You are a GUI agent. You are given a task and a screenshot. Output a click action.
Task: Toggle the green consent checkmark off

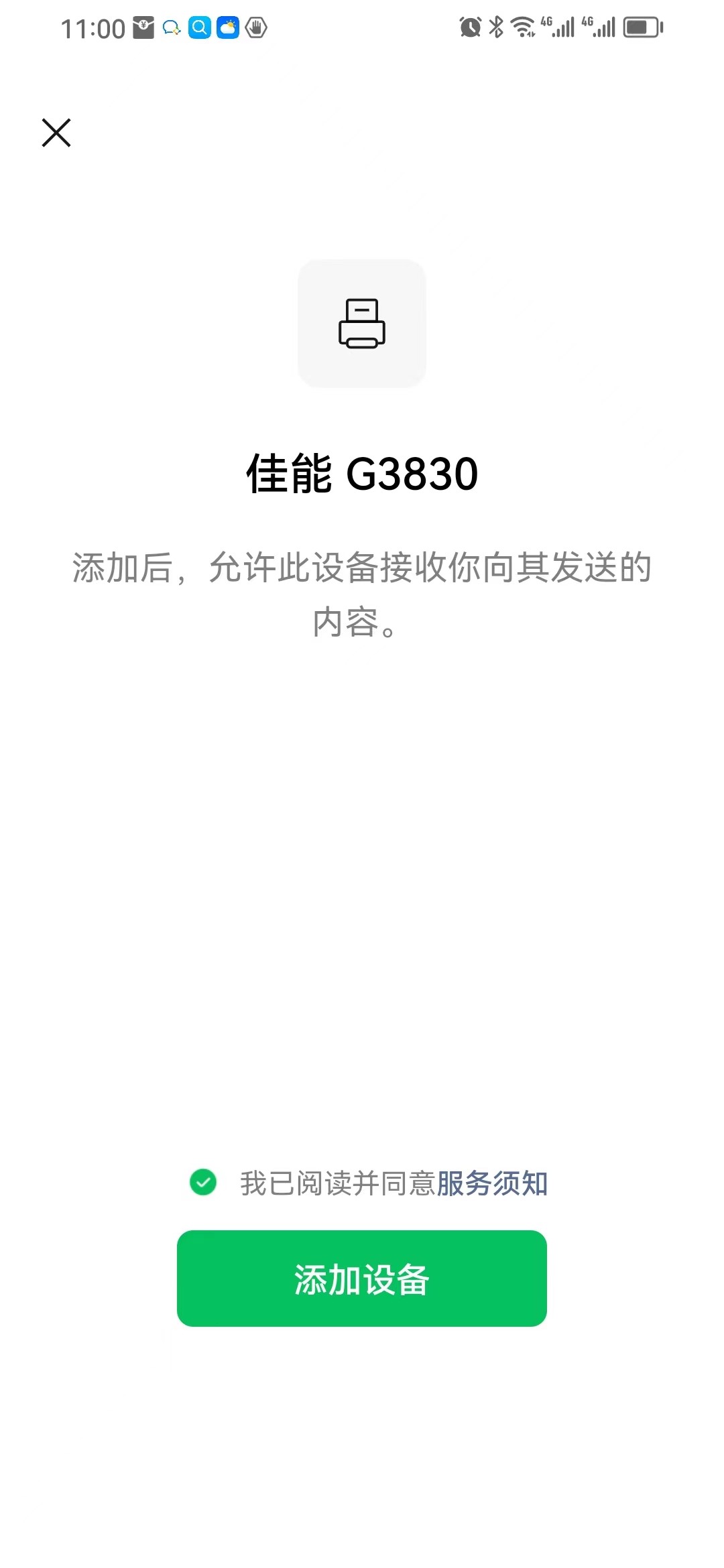203,1183
